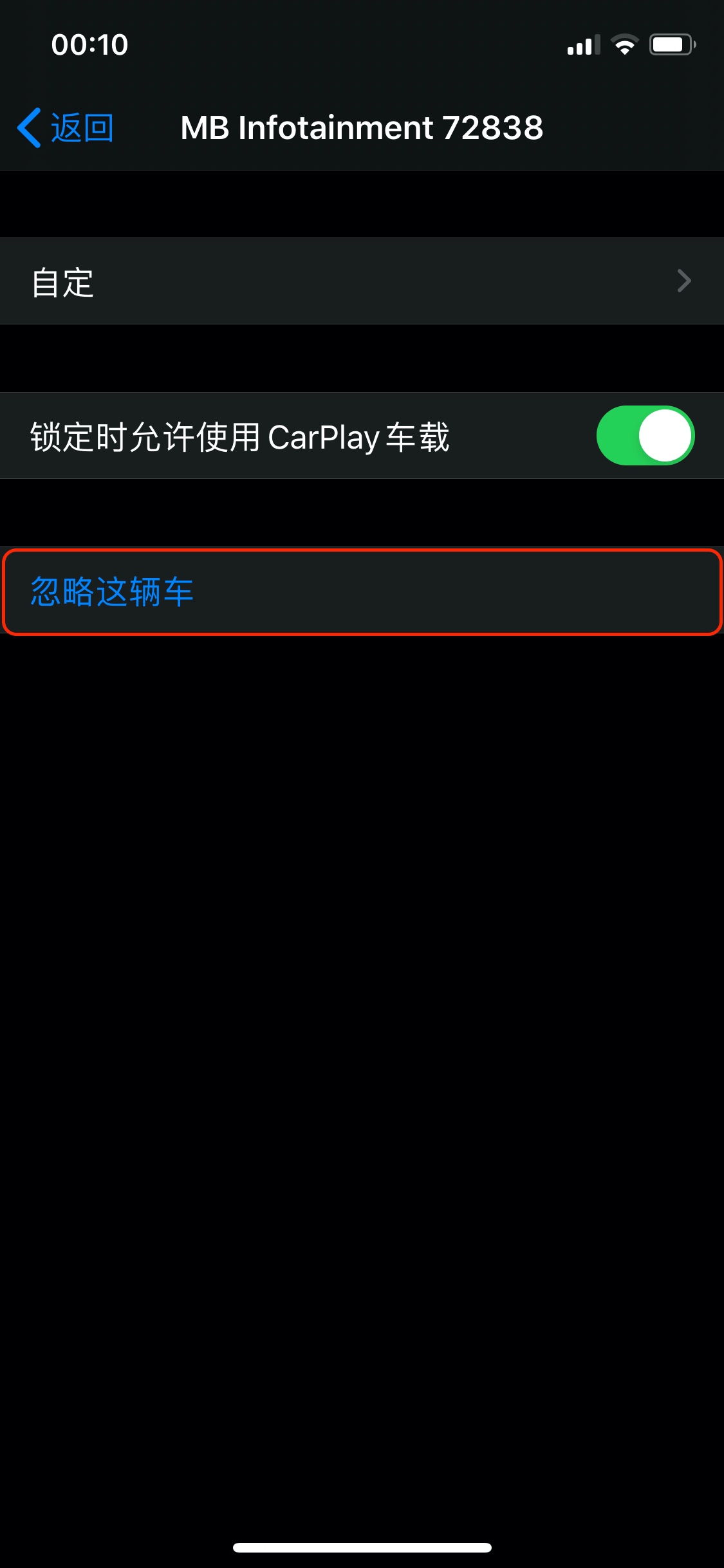Go back with the 返回 button

point(66,127)
